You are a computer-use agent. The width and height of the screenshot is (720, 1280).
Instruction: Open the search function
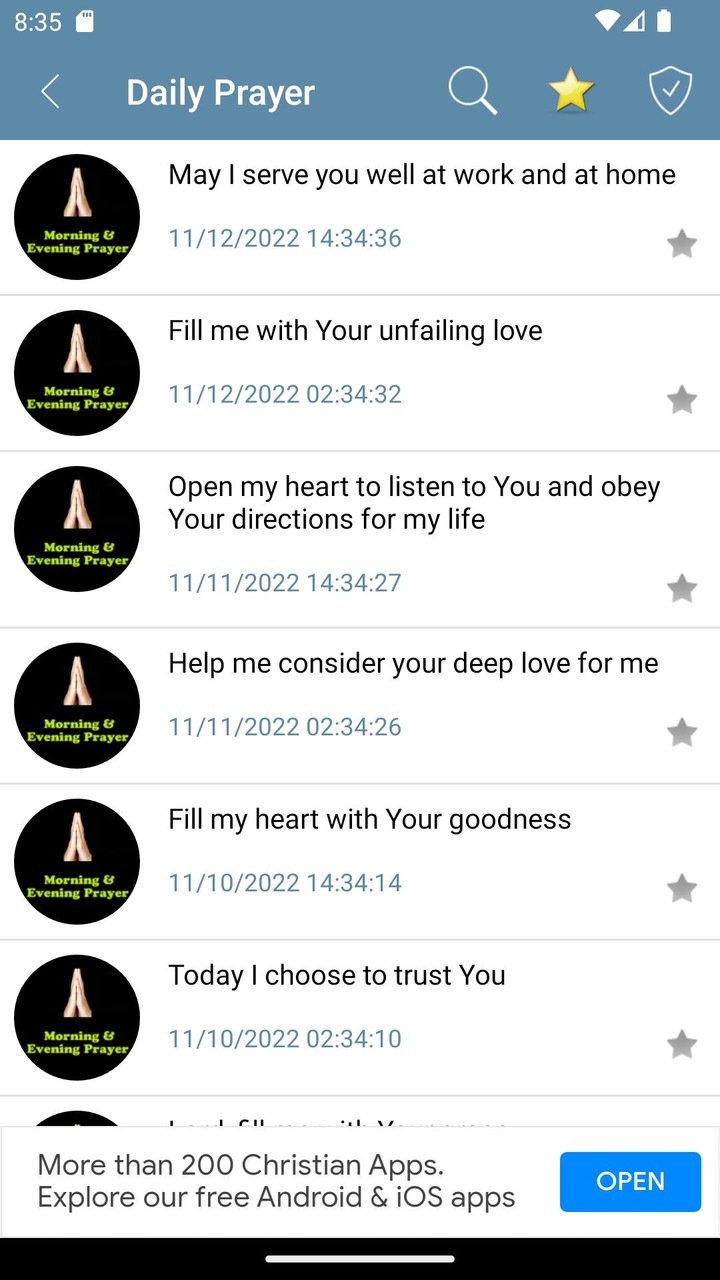(473, 90)
